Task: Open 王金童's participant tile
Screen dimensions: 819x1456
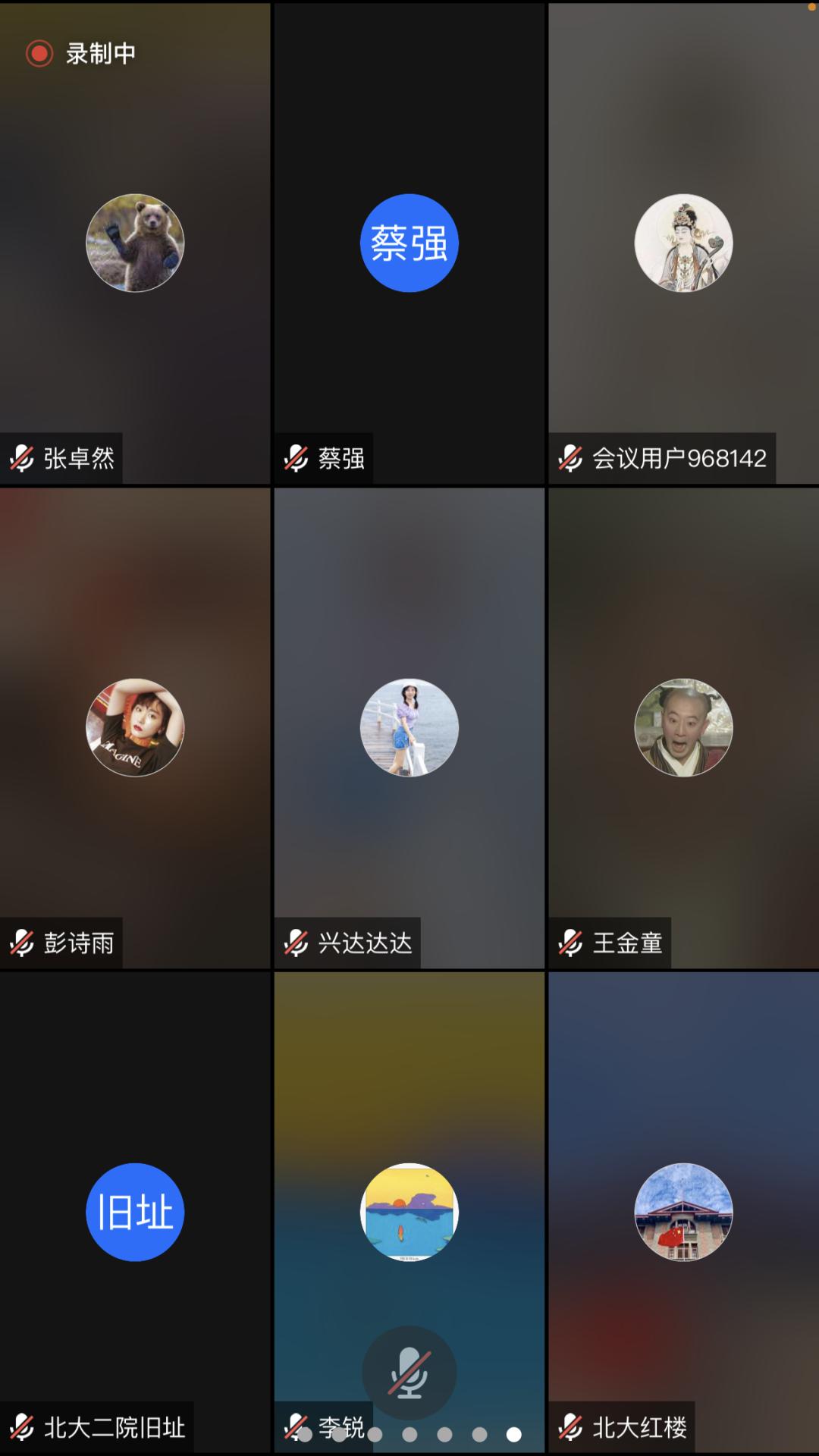Action: (683, 727)
